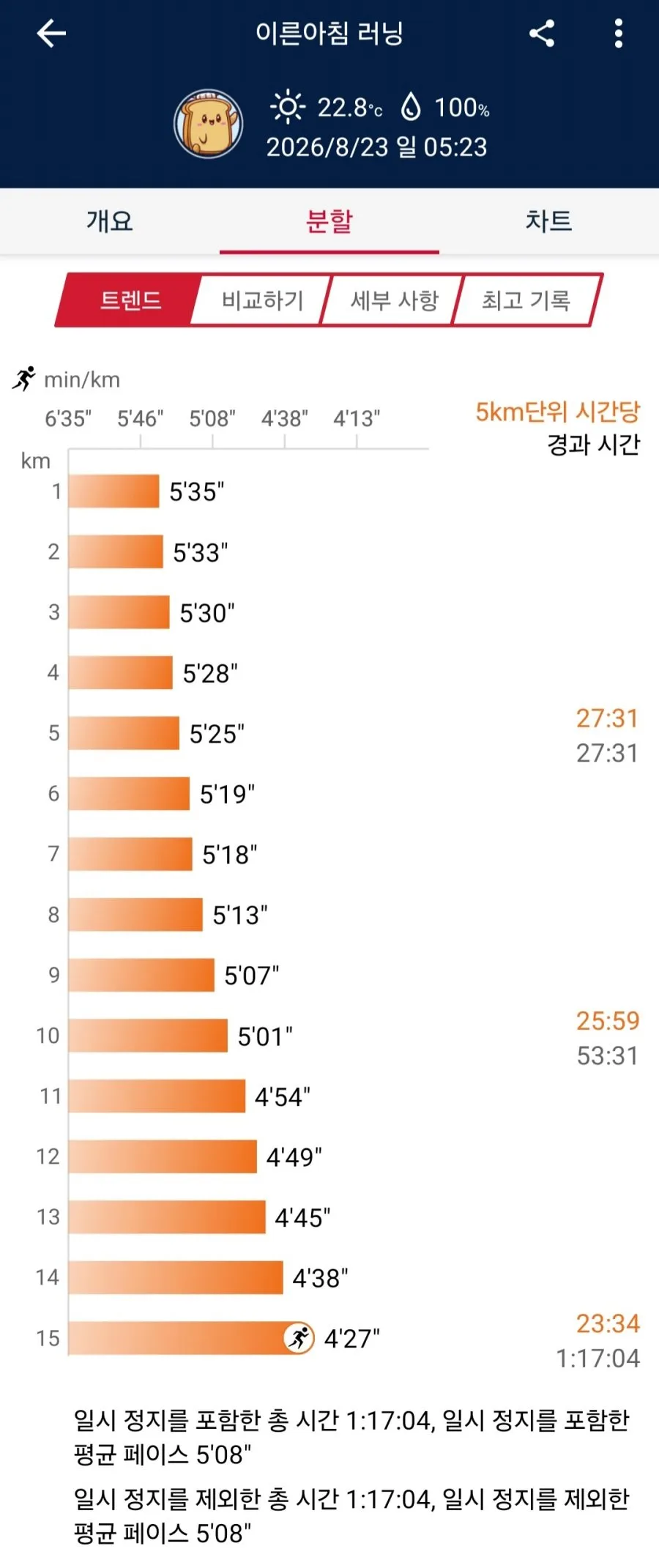
Task: Select the 분할 tab
Action: [x=329, y=221]
